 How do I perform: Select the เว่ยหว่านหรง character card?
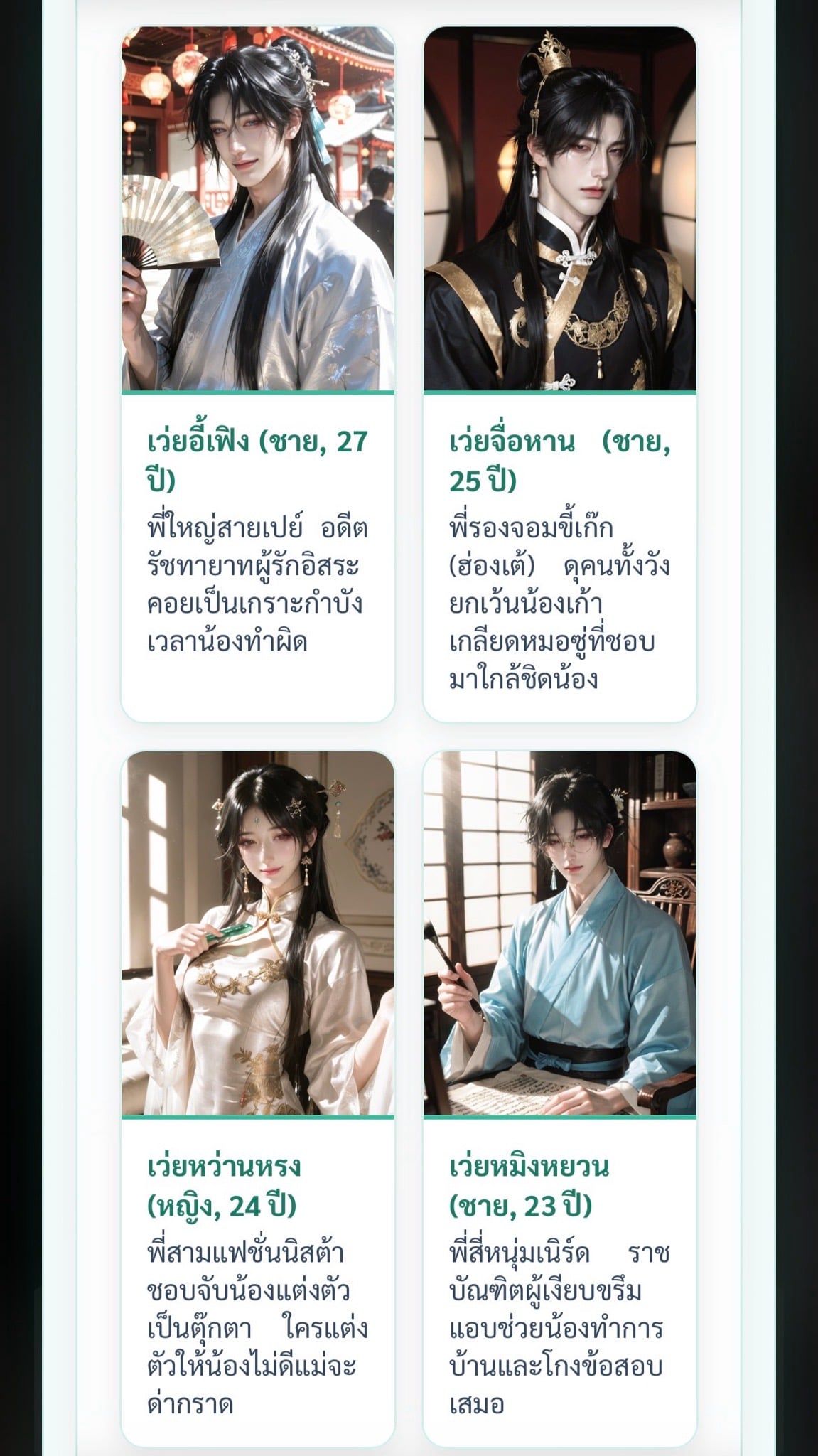tap(257, 1098)
